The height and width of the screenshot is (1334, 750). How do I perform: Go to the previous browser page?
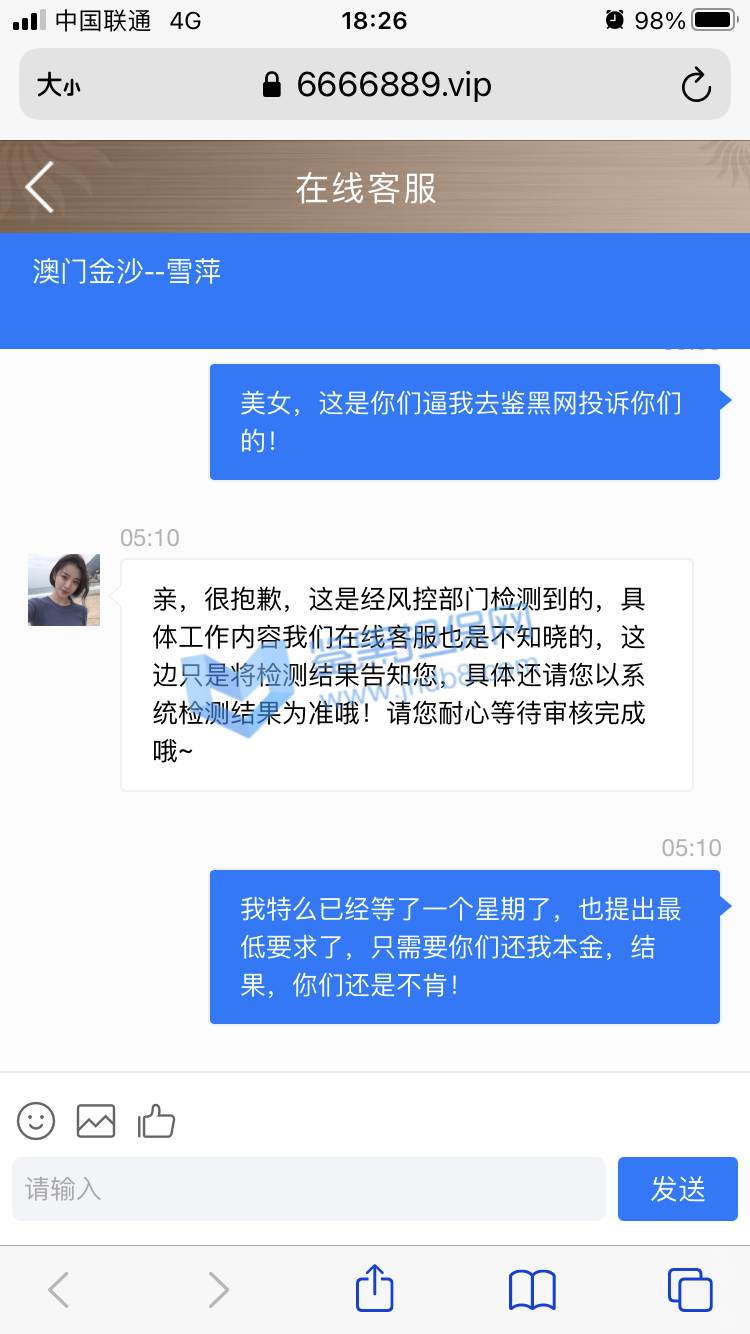coord(59,1290)
